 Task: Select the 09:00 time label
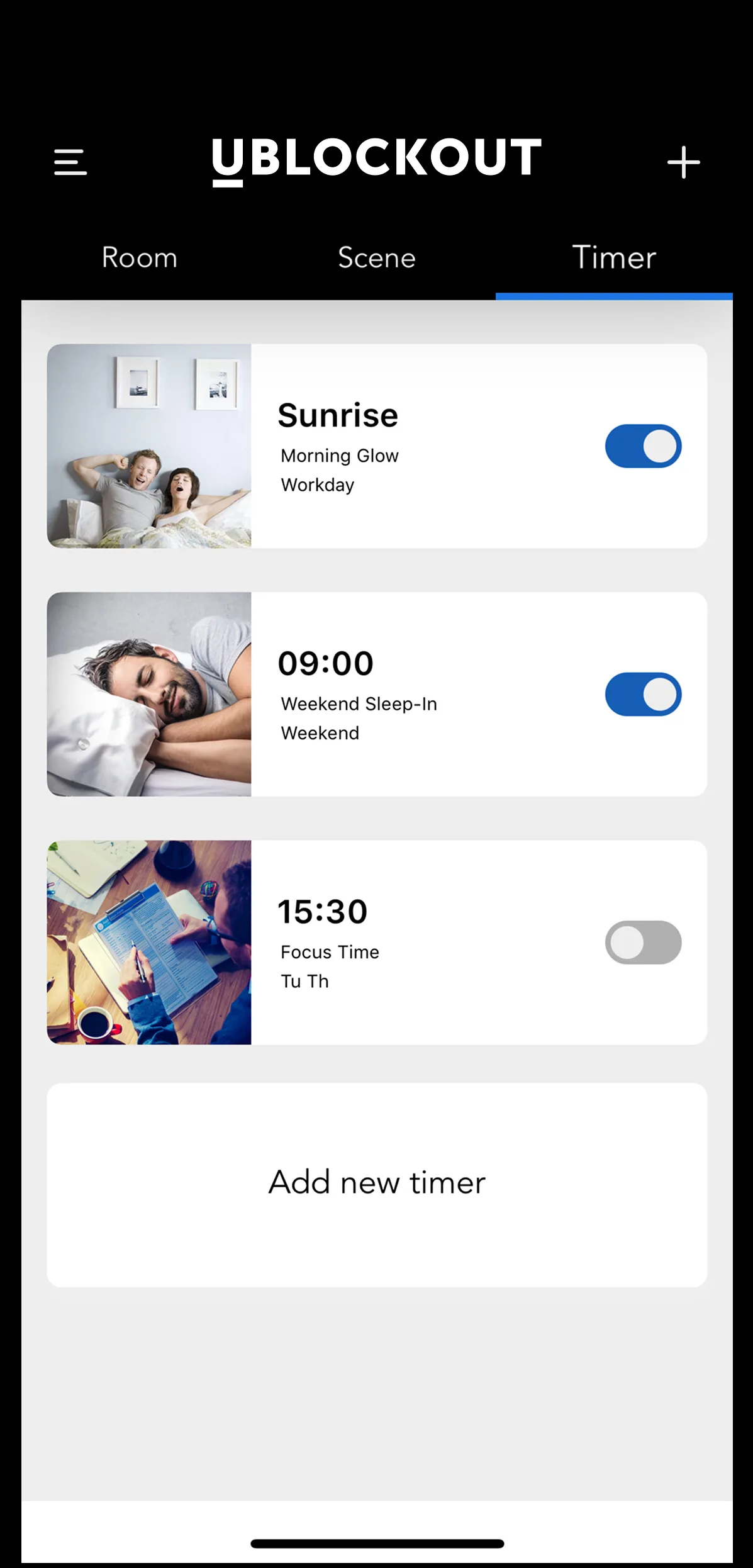click(x=326, y=661)
